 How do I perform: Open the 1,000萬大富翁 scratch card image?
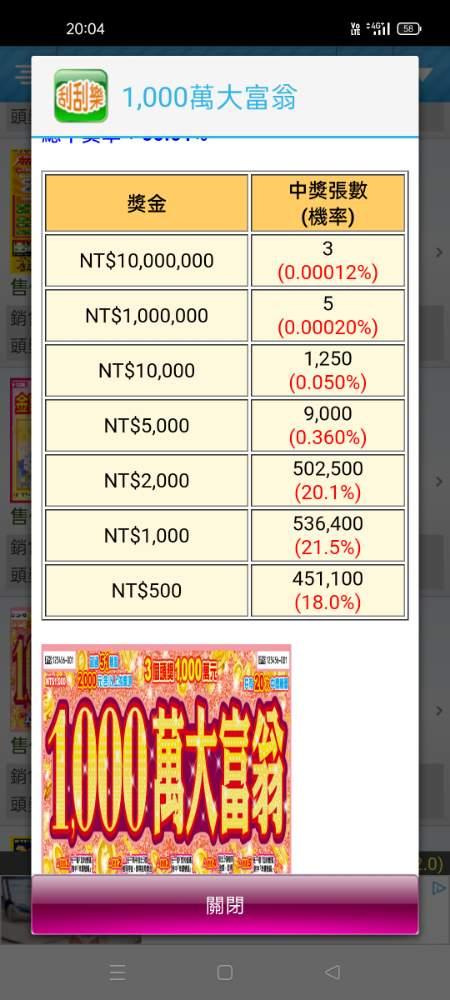166,759
